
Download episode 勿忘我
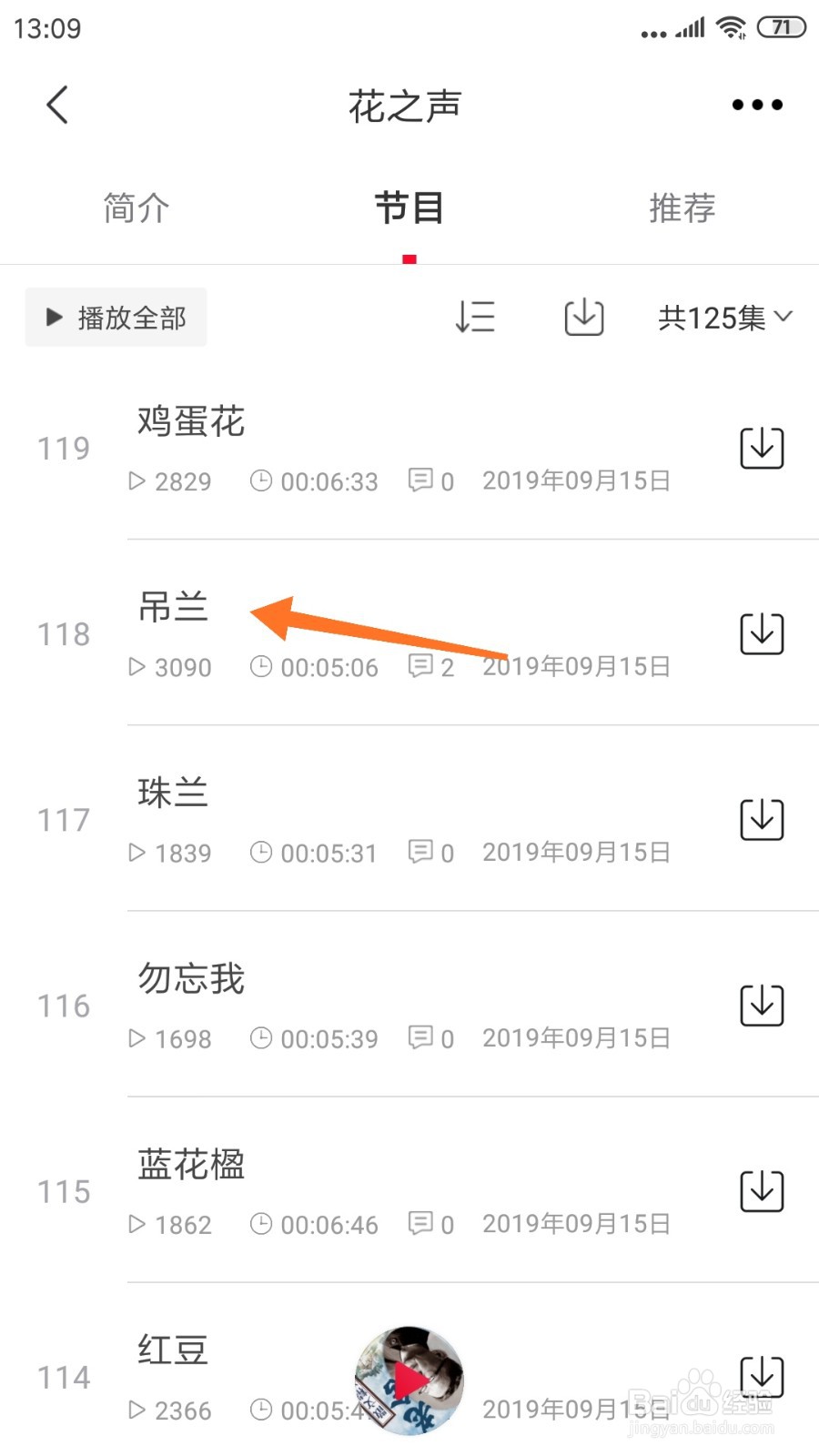[762, 1005]
